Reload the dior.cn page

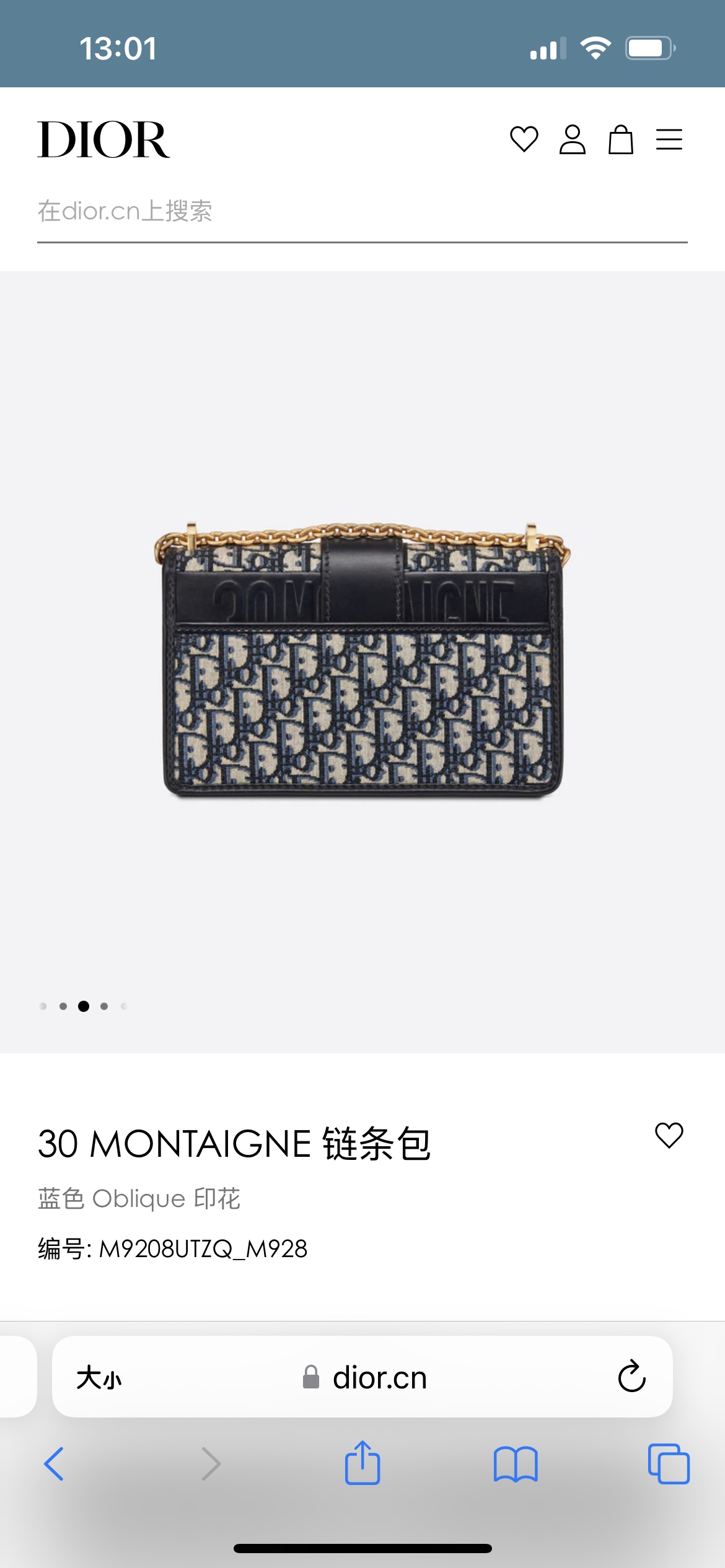pyautogui.click(x=631, y=1377)
